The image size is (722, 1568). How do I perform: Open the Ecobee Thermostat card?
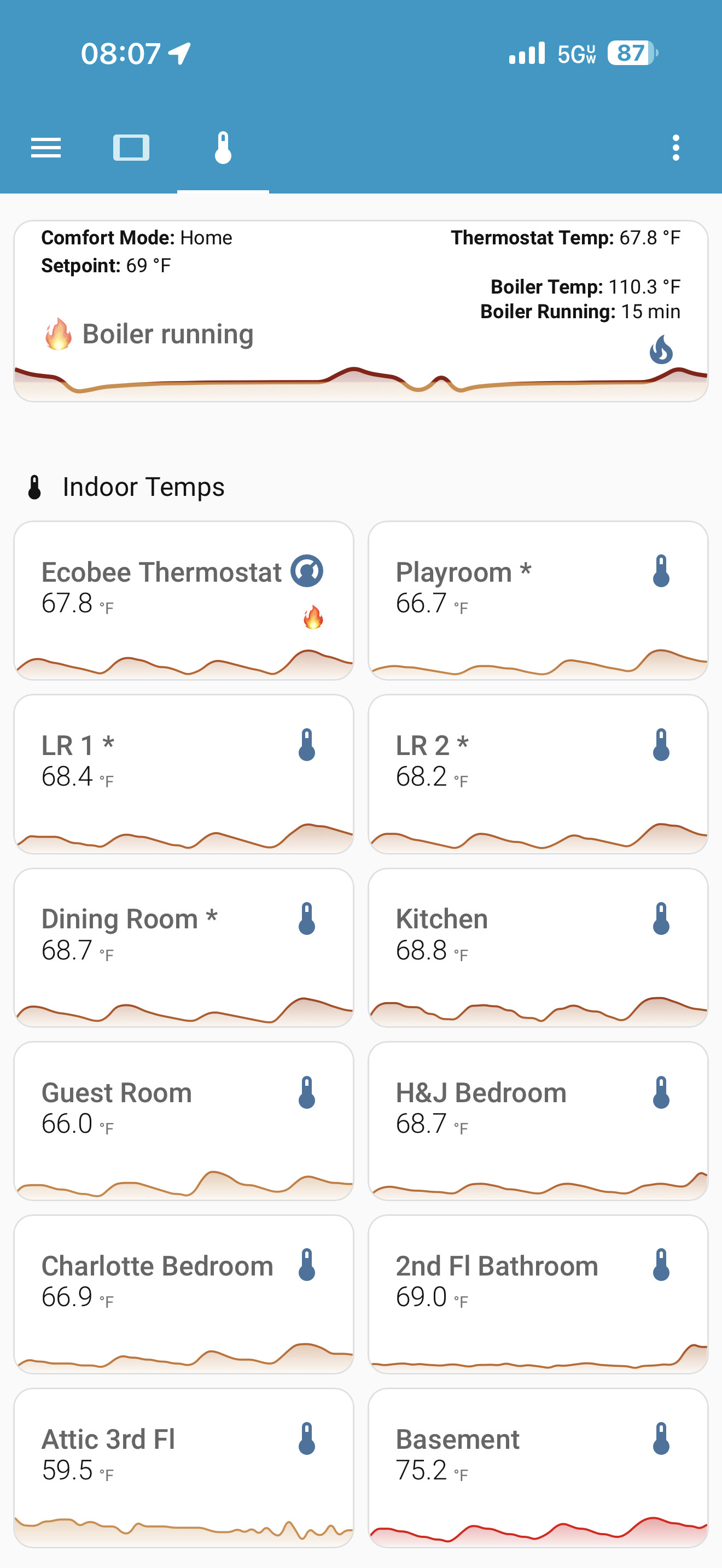(x=183, y=600)
